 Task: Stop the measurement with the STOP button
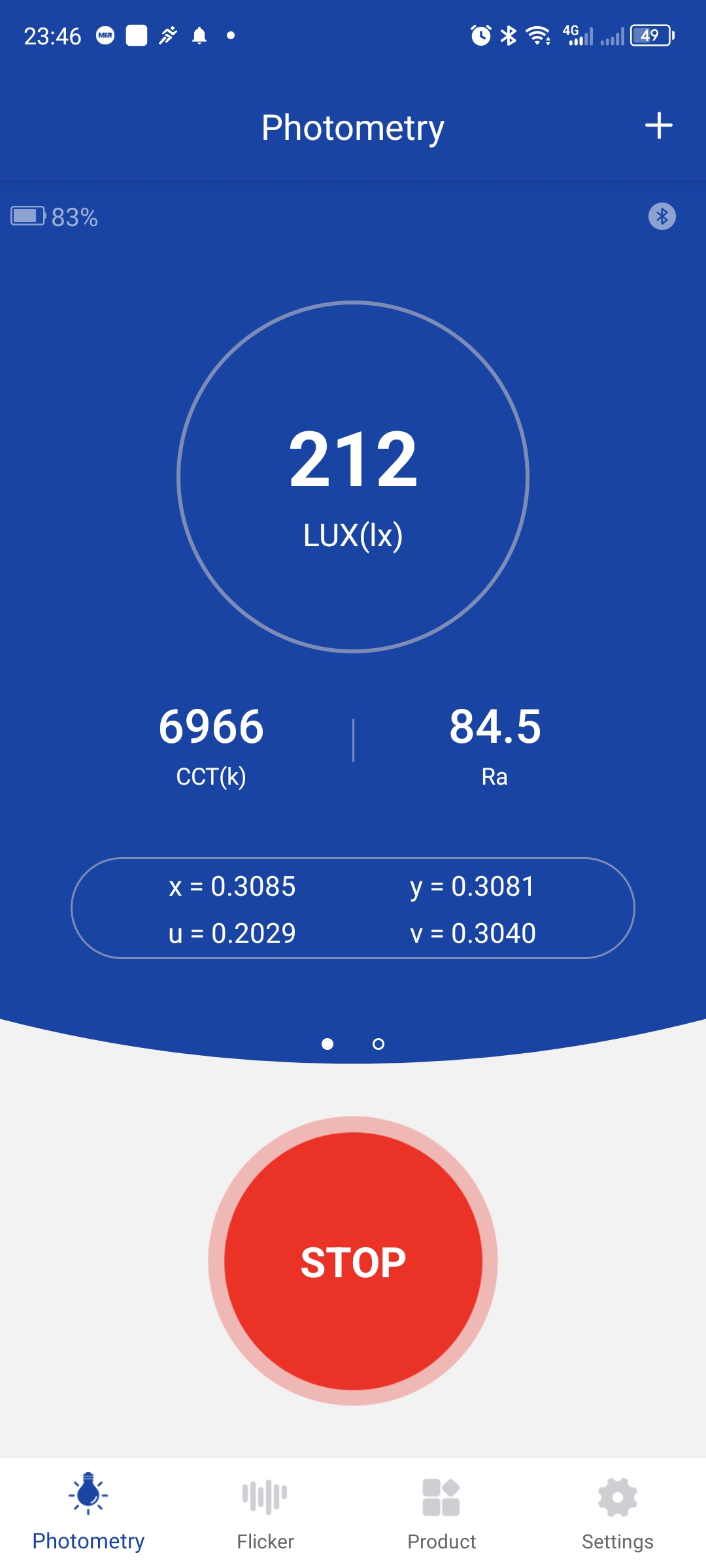pos(353,1261)
